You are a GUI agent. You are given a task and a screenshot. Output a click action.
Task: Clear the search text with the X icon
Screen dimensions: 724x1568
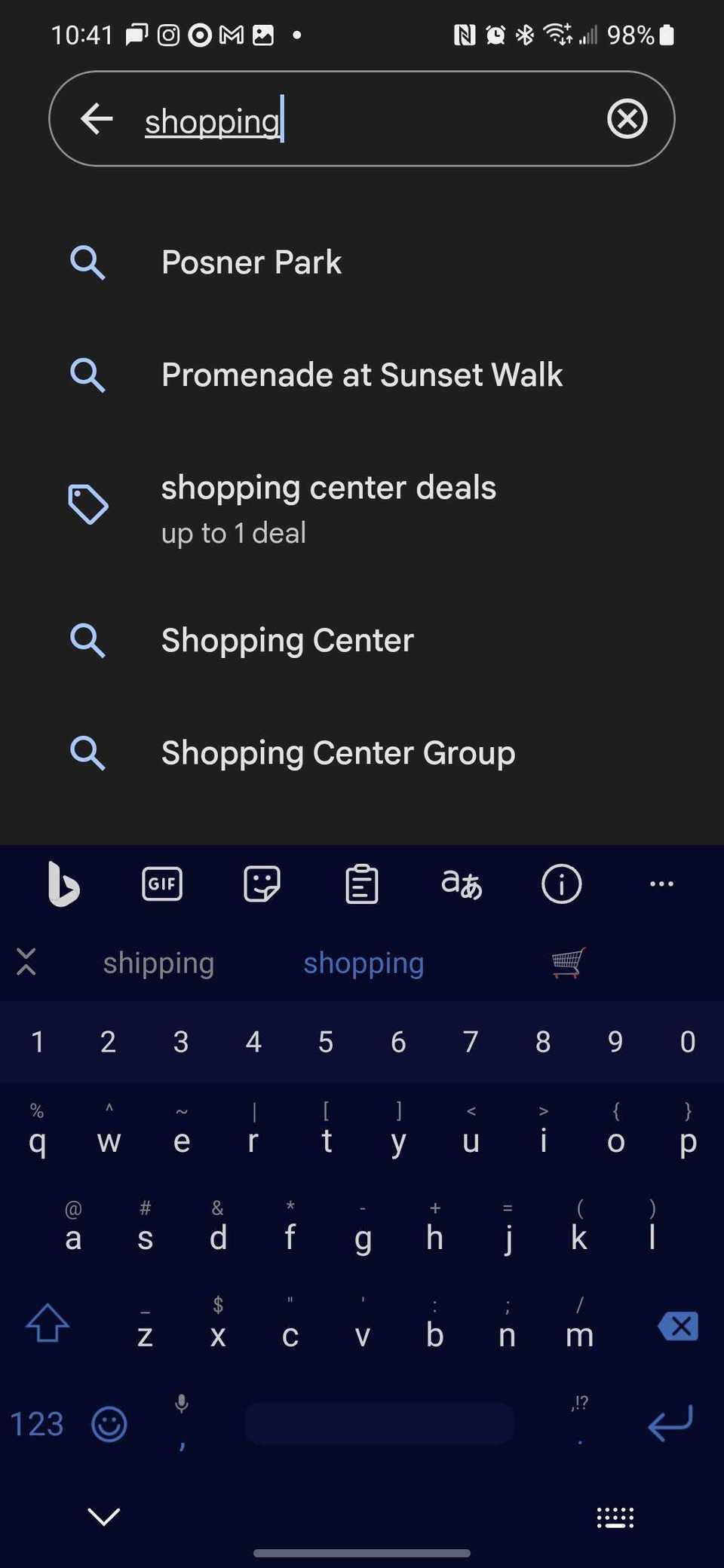pyautogui.click(x=626, y=119)
